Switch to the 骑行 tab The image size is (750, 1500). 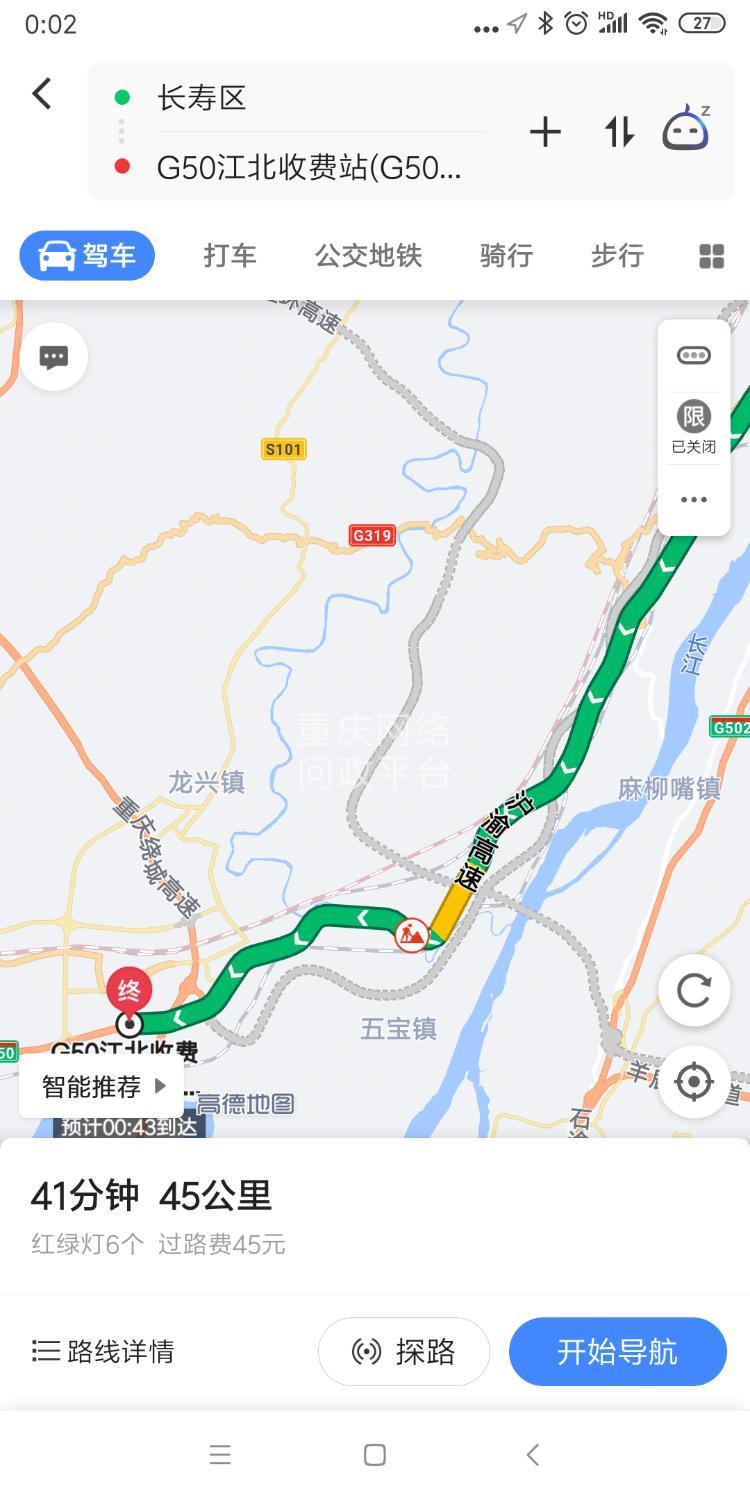click(506, 256)
